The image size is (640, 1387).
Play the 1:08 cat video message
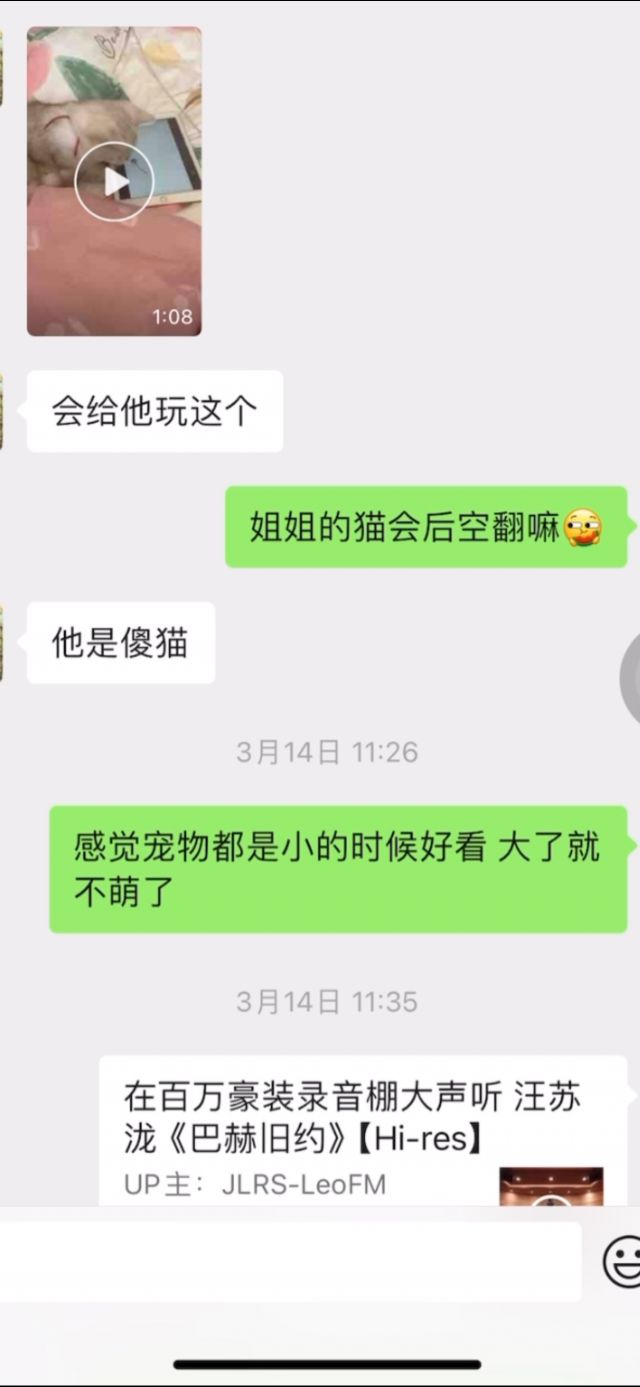tap(114, 181)
